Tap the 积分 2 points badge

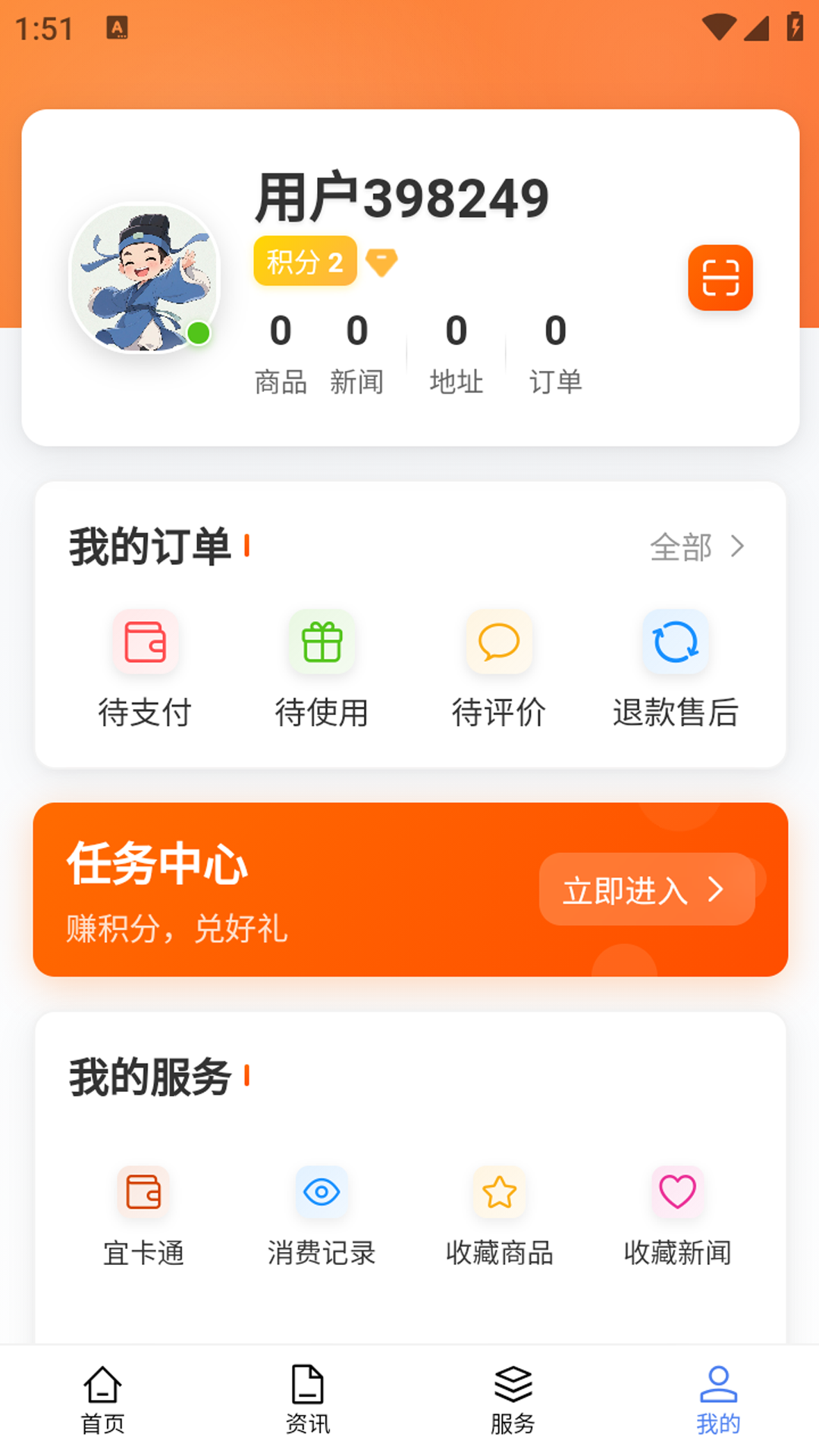tap(303, 261)
